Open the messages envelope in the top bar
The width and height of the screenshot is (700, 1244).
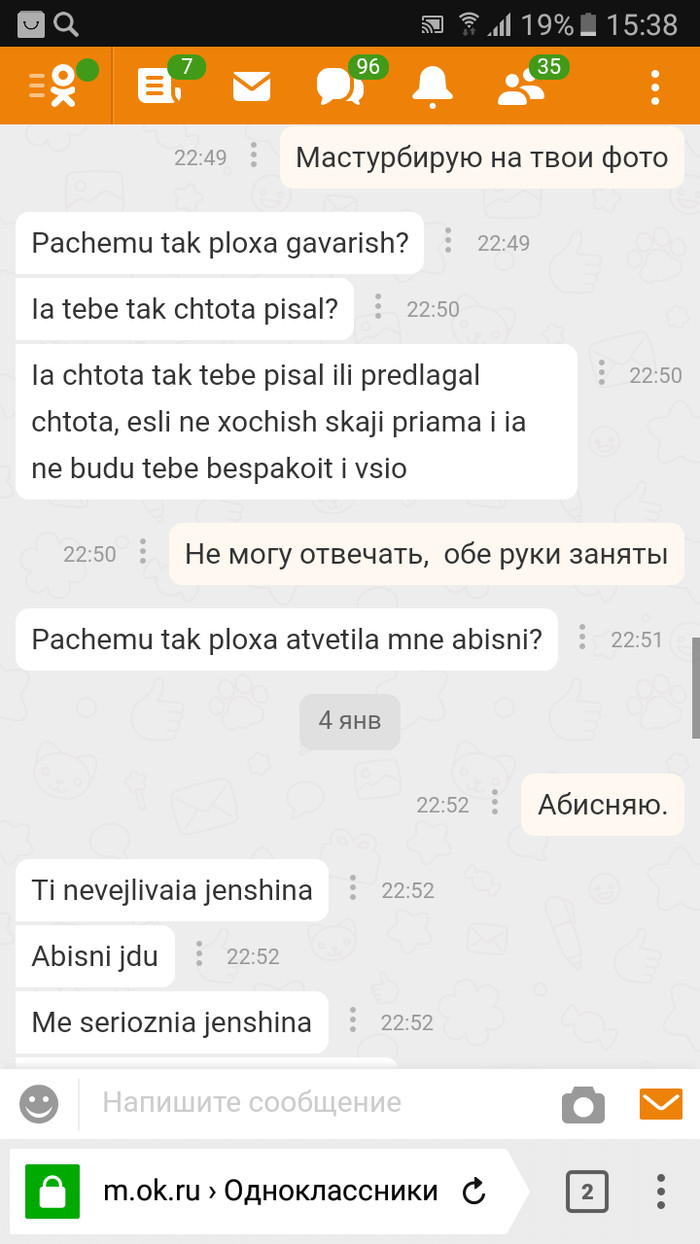[x=252, y=87]
